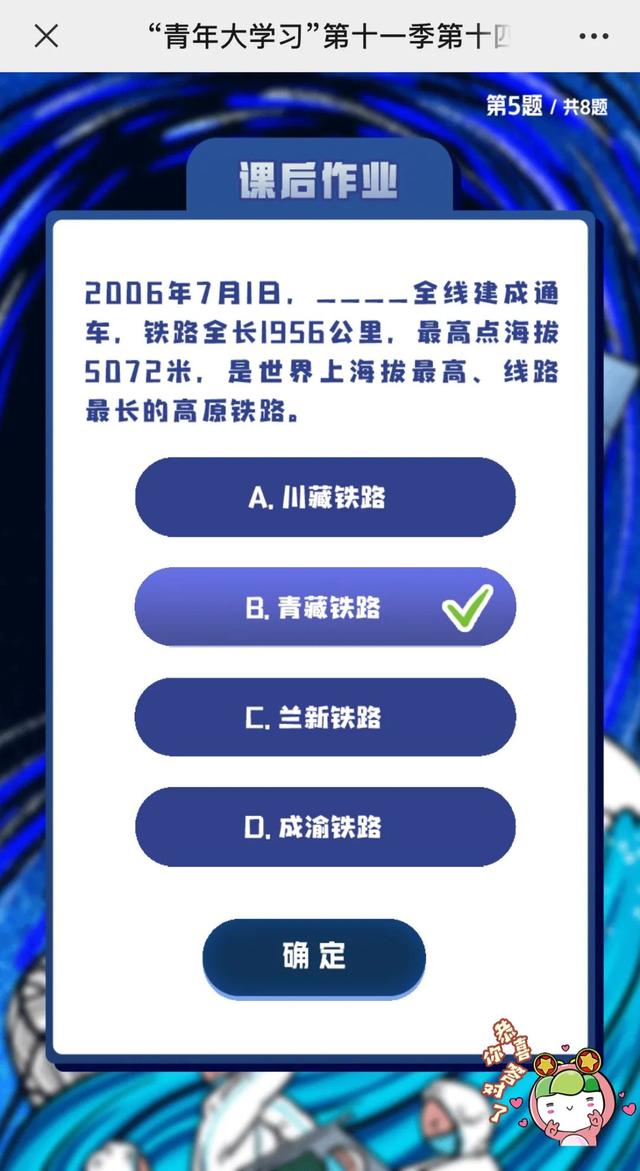This screenshot has height=1171, width=640.
Task: Pick answer C. 兰新铁路
Action: coord(325,718)
